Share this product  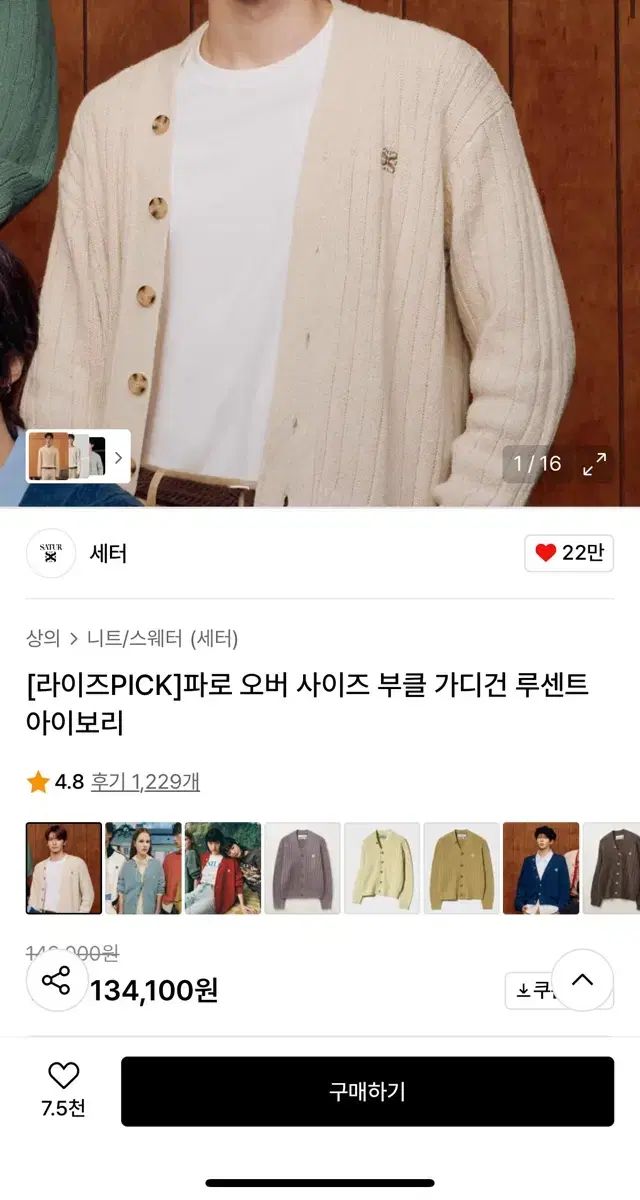(x=56, y=980)
